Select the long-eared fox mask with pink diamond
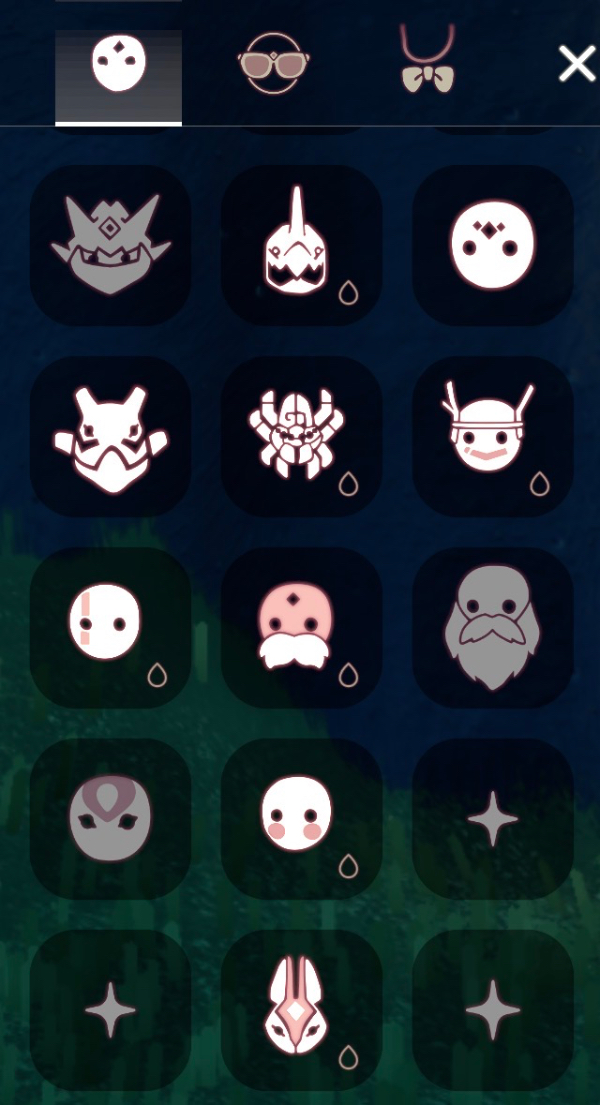Viewport: 600px width, 1105px height. point(301,1009)
